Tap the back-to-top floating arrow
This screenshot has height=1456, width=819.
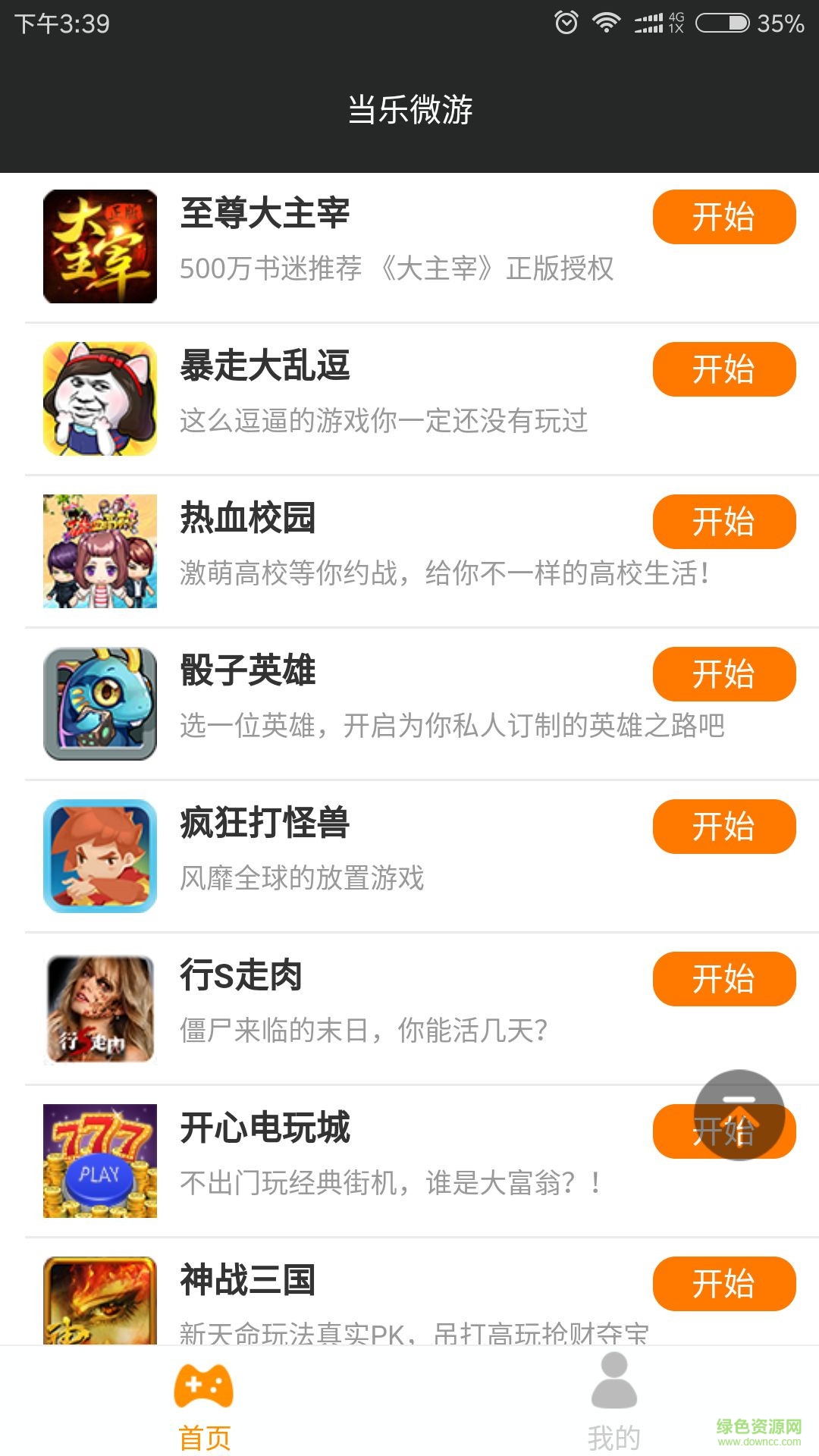tap(738, 1115)
